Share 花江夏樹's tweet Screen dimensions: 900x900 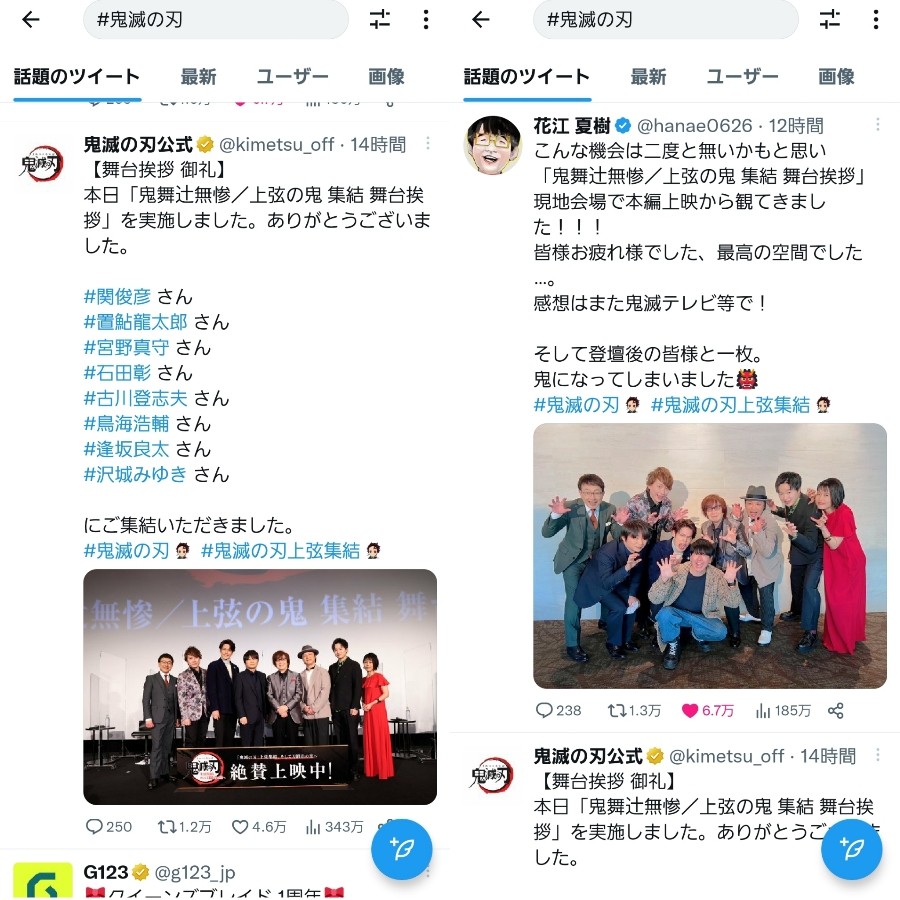coord(836,710)
